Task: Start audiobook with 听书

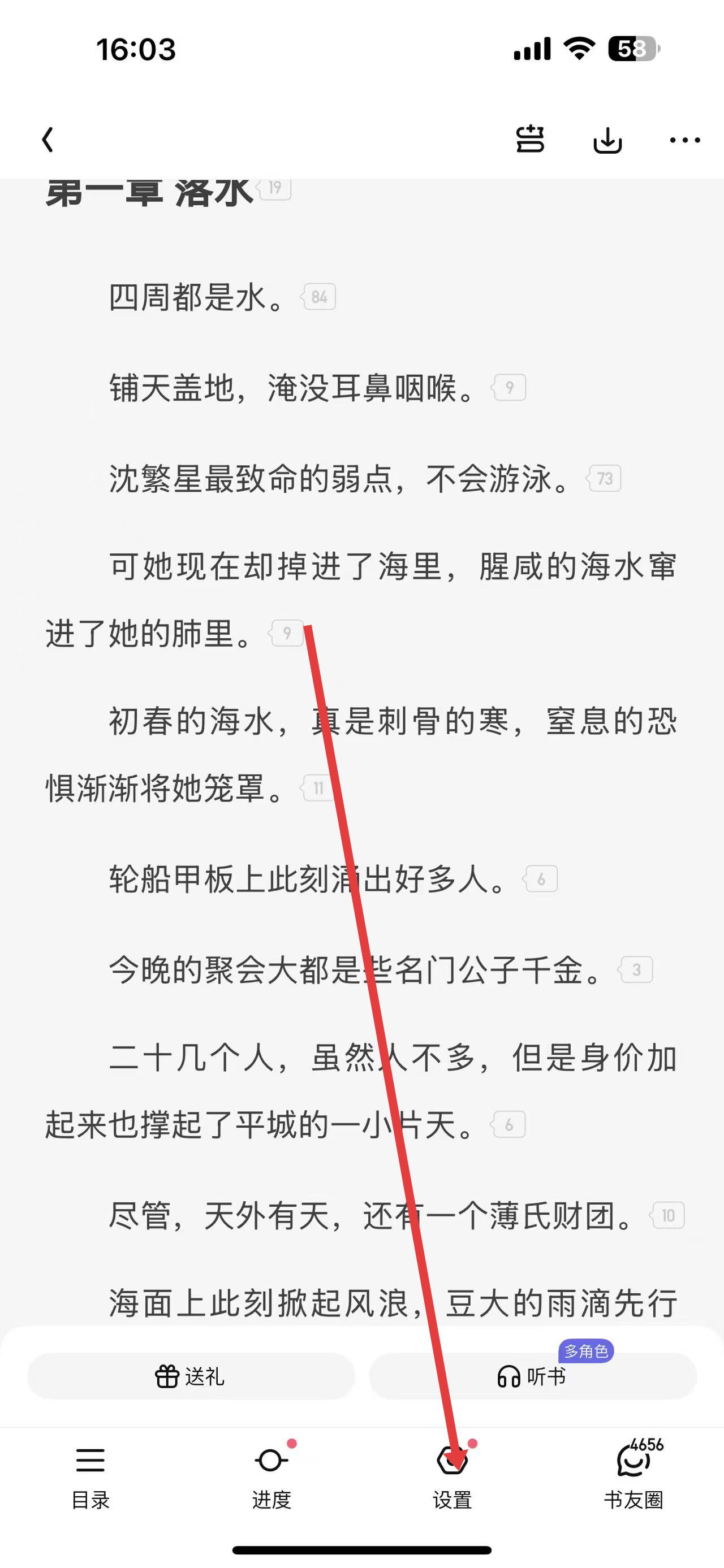Action: click(x=532, y=1376)
